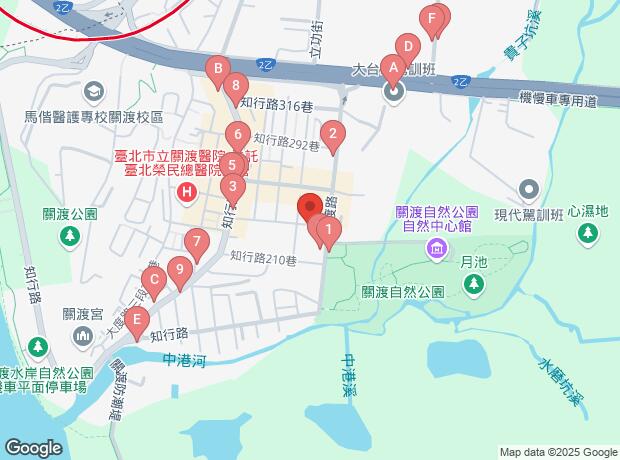
Task: Select the red marker labeled 2
Action: [333, 134]
